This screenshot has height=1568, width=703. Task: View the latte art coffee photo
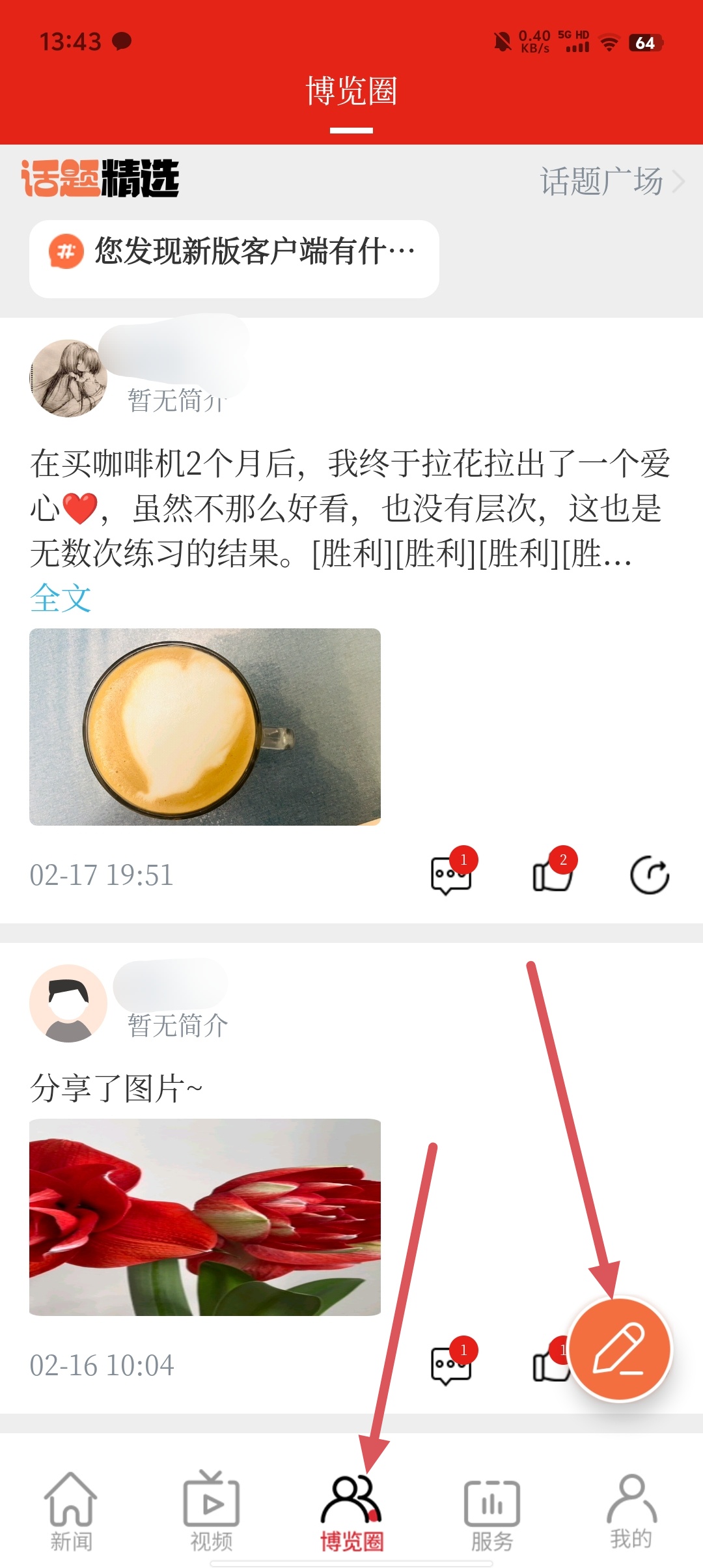click(x=205, y=727)
